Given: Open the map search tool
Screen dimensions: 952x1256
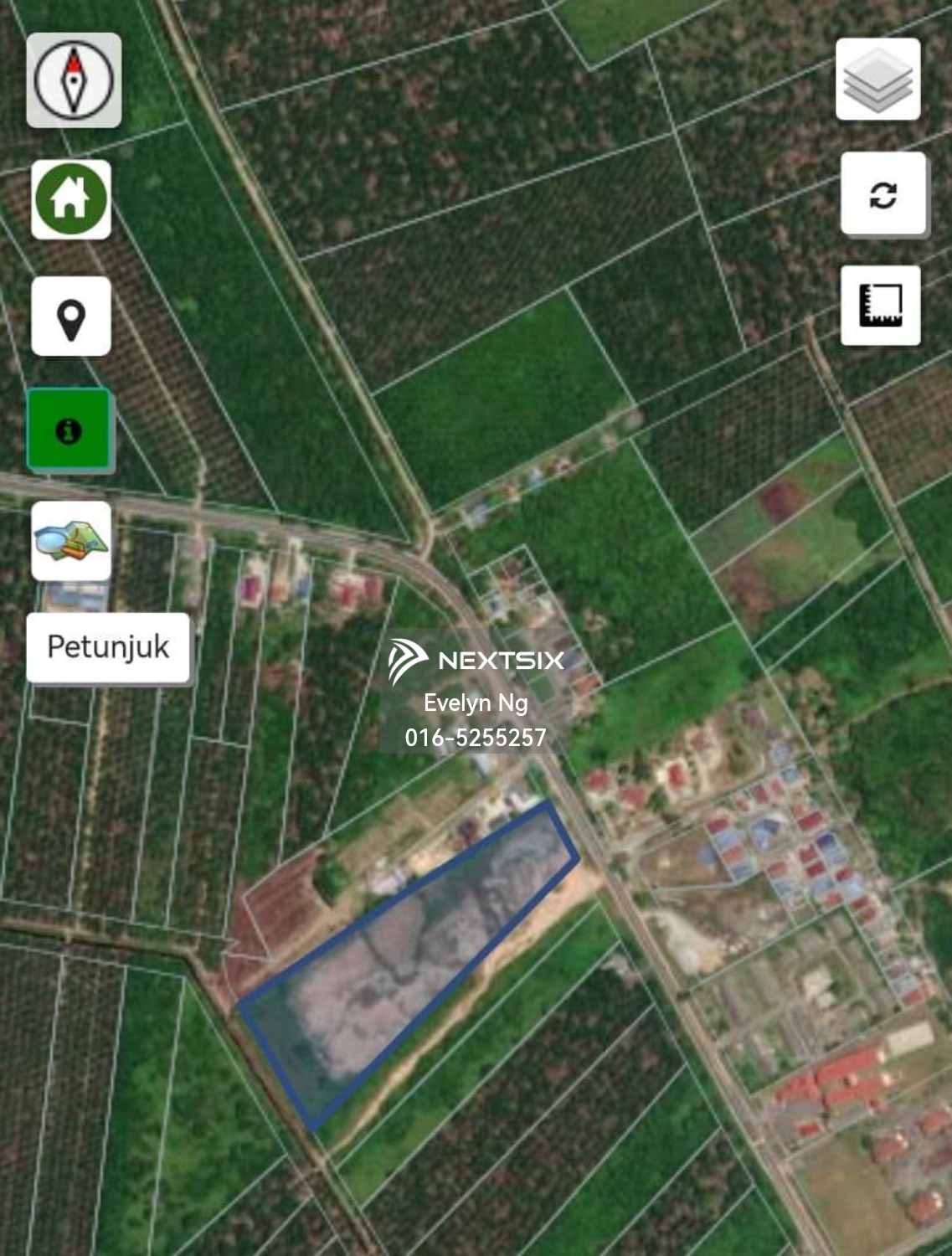Looking at the screenshot, I should point(71,541).
